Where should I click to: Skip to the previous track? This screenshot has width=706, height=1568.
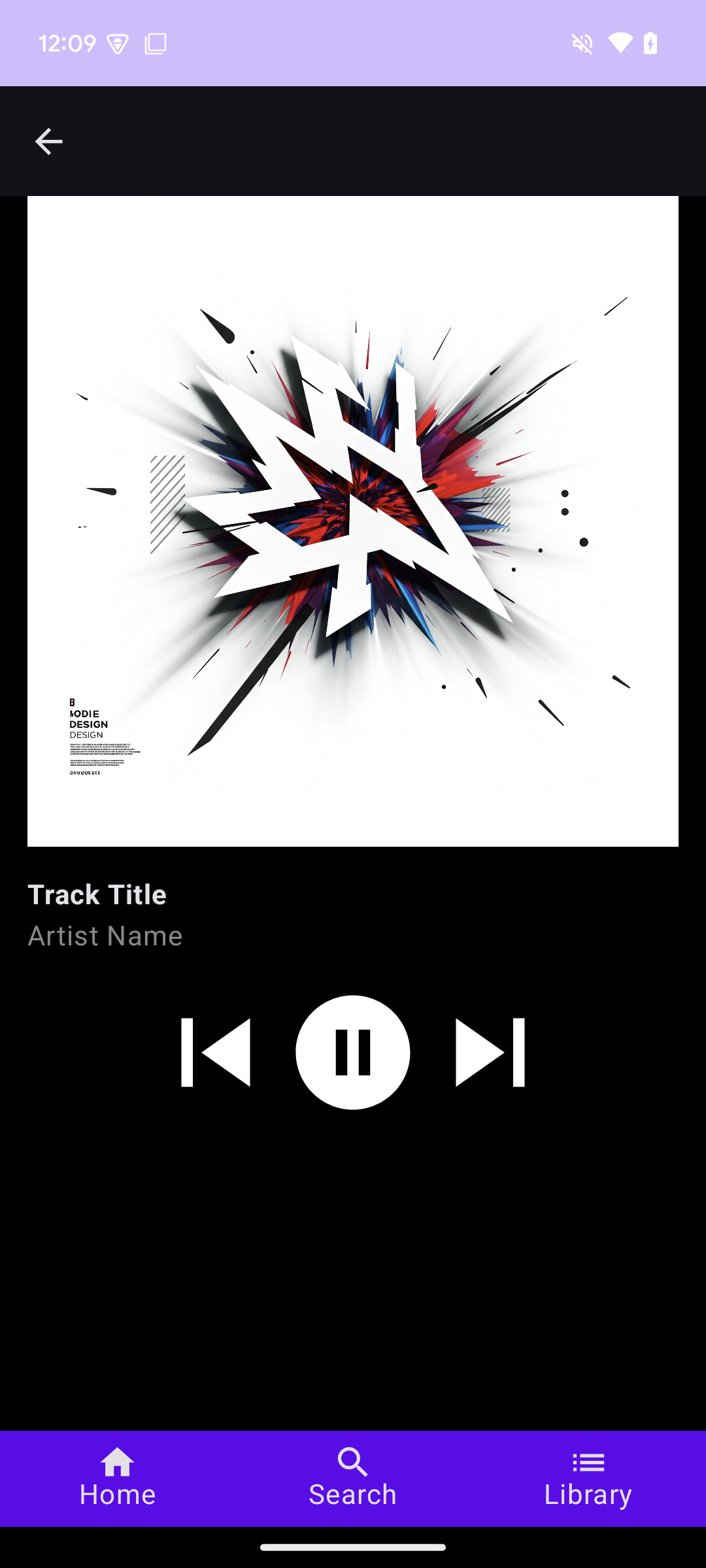pyautogui.click(x=216, y=1052)
